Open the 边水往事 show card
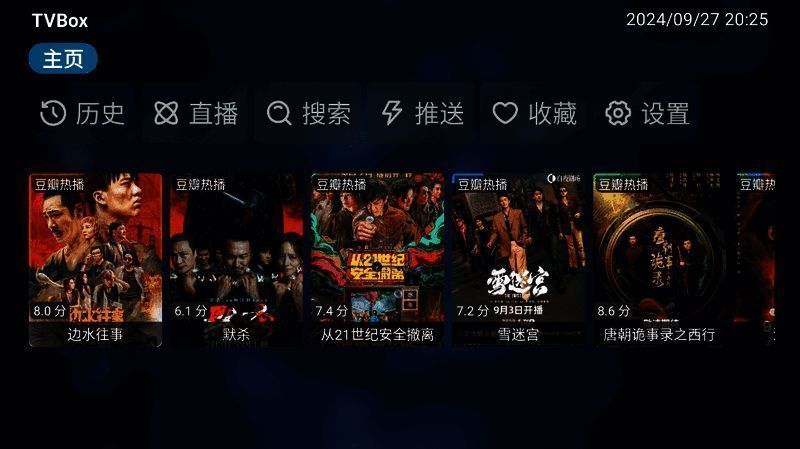Screen dimensions: 800x449 click(x=95, y=258)
